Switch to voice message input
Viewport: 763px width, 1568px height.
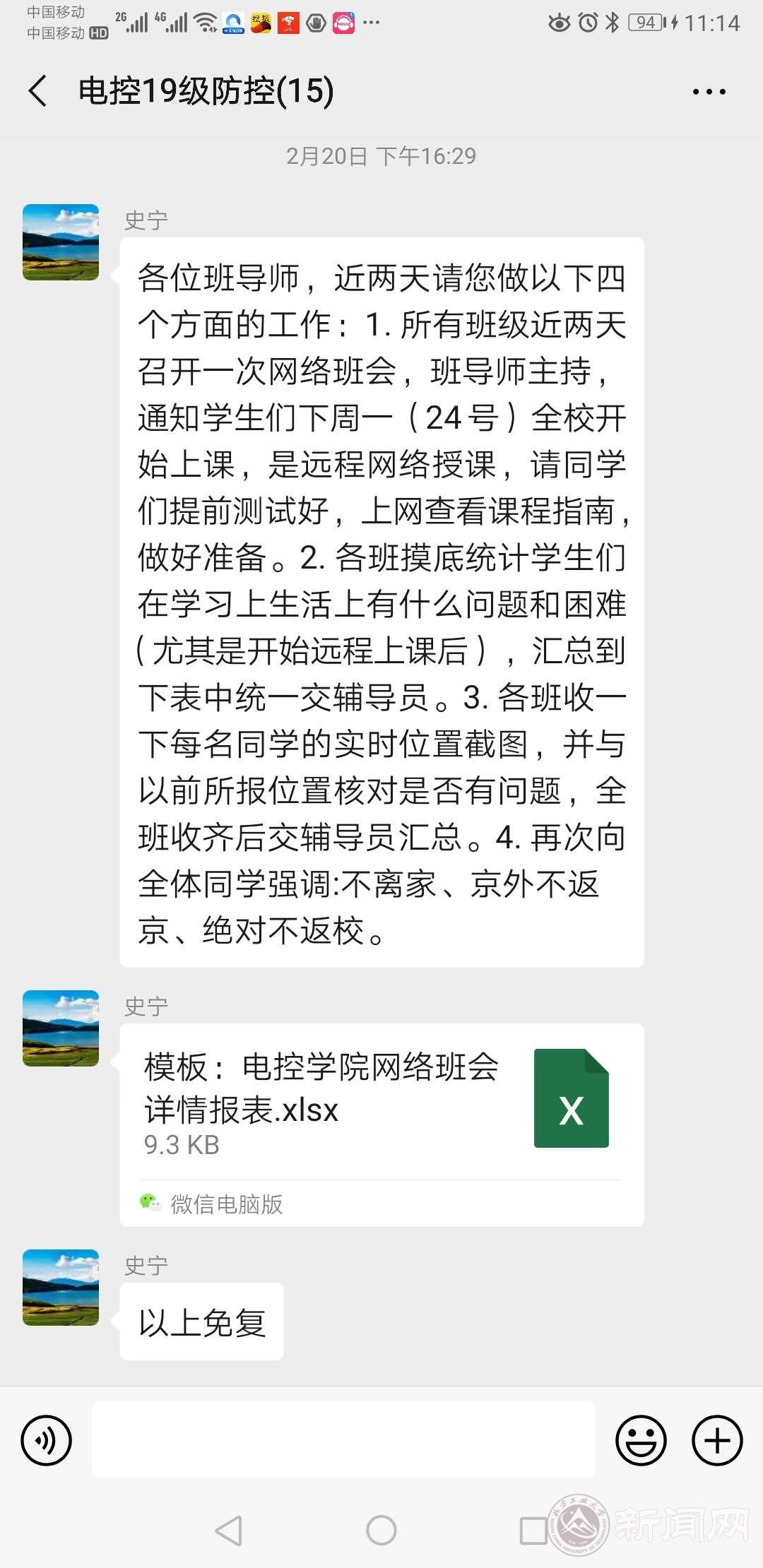tap(46, 1440)
